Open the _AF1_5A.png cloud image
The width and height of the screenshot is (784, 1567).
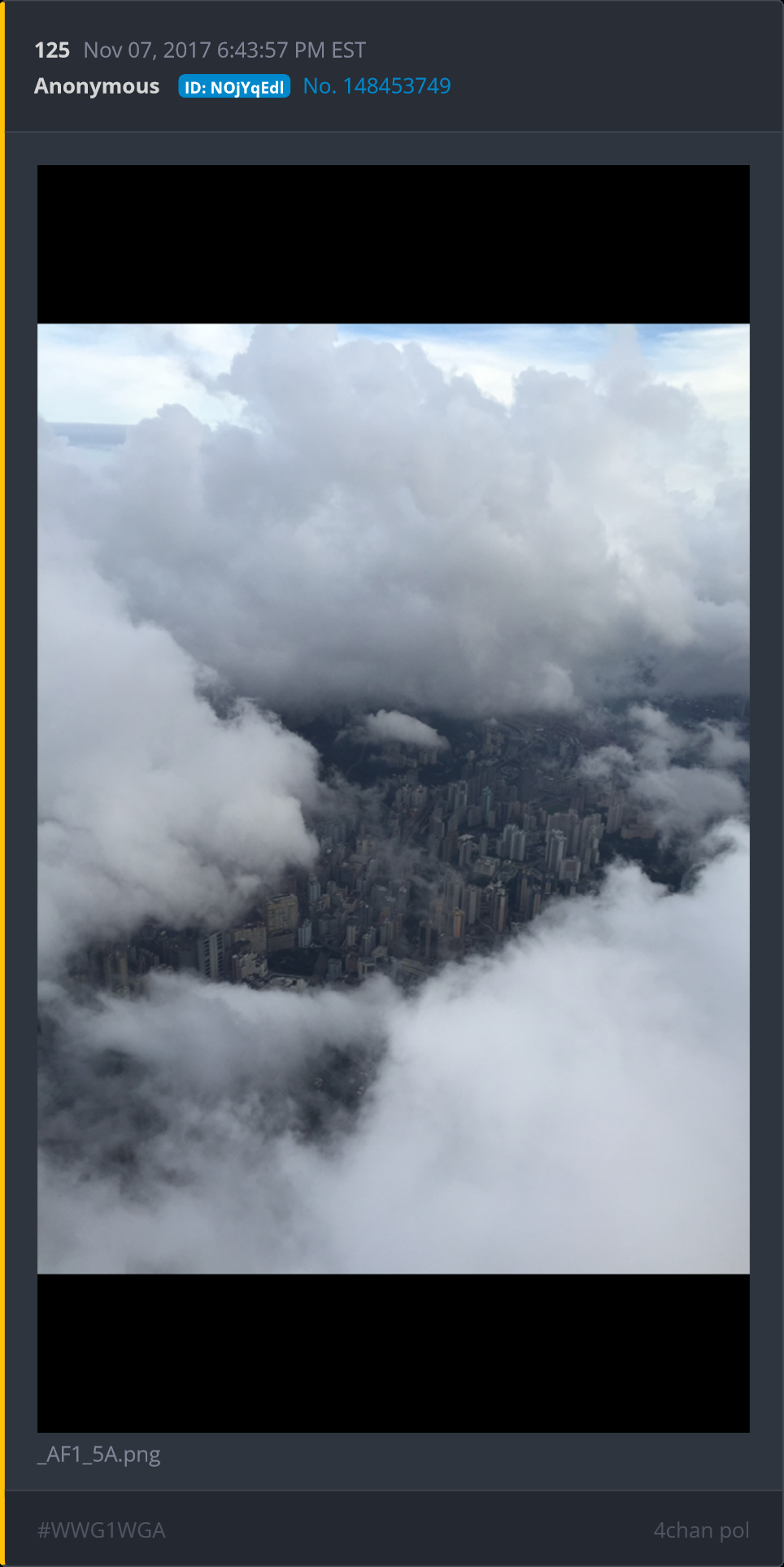pyautogui.click(x=393, y=798)
